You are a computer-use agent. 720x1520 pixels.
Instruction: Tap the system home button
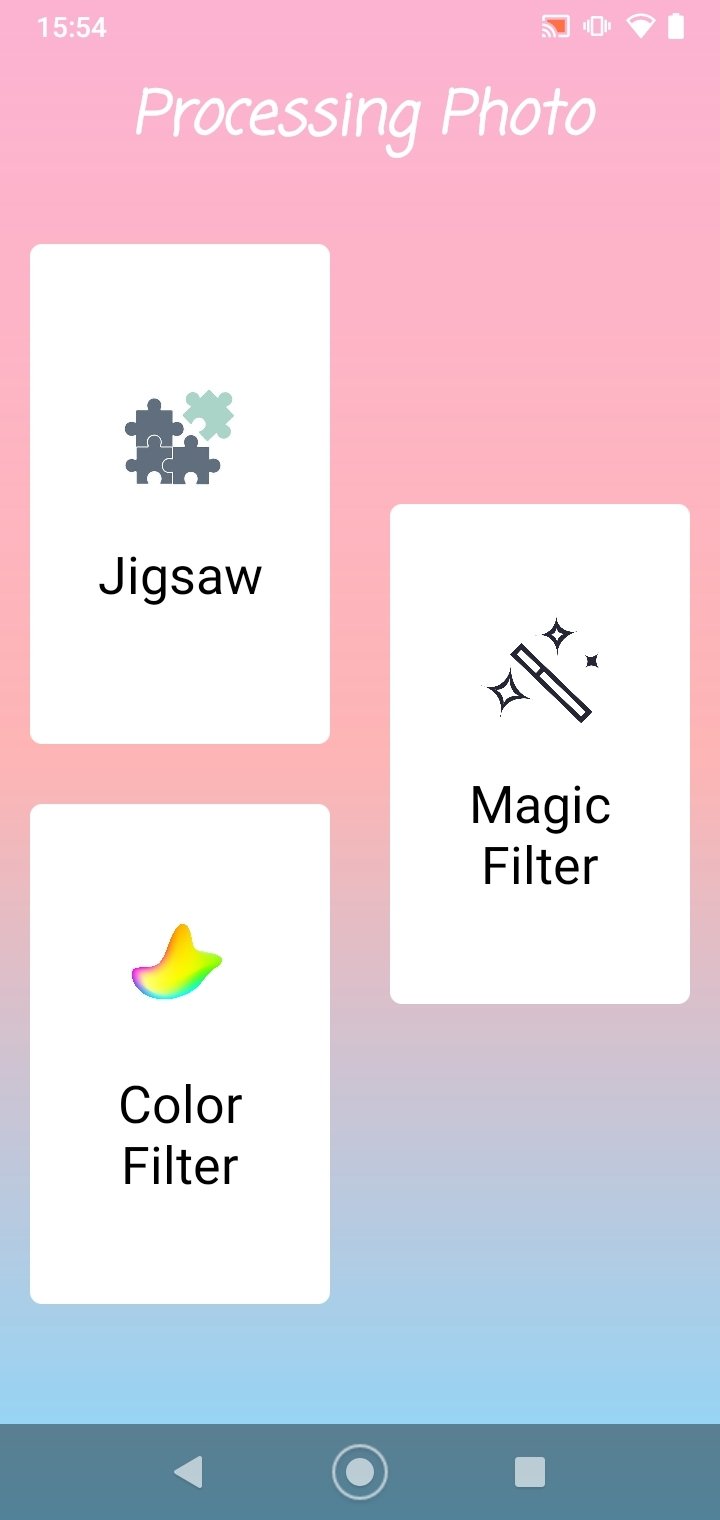(360, 1472)
